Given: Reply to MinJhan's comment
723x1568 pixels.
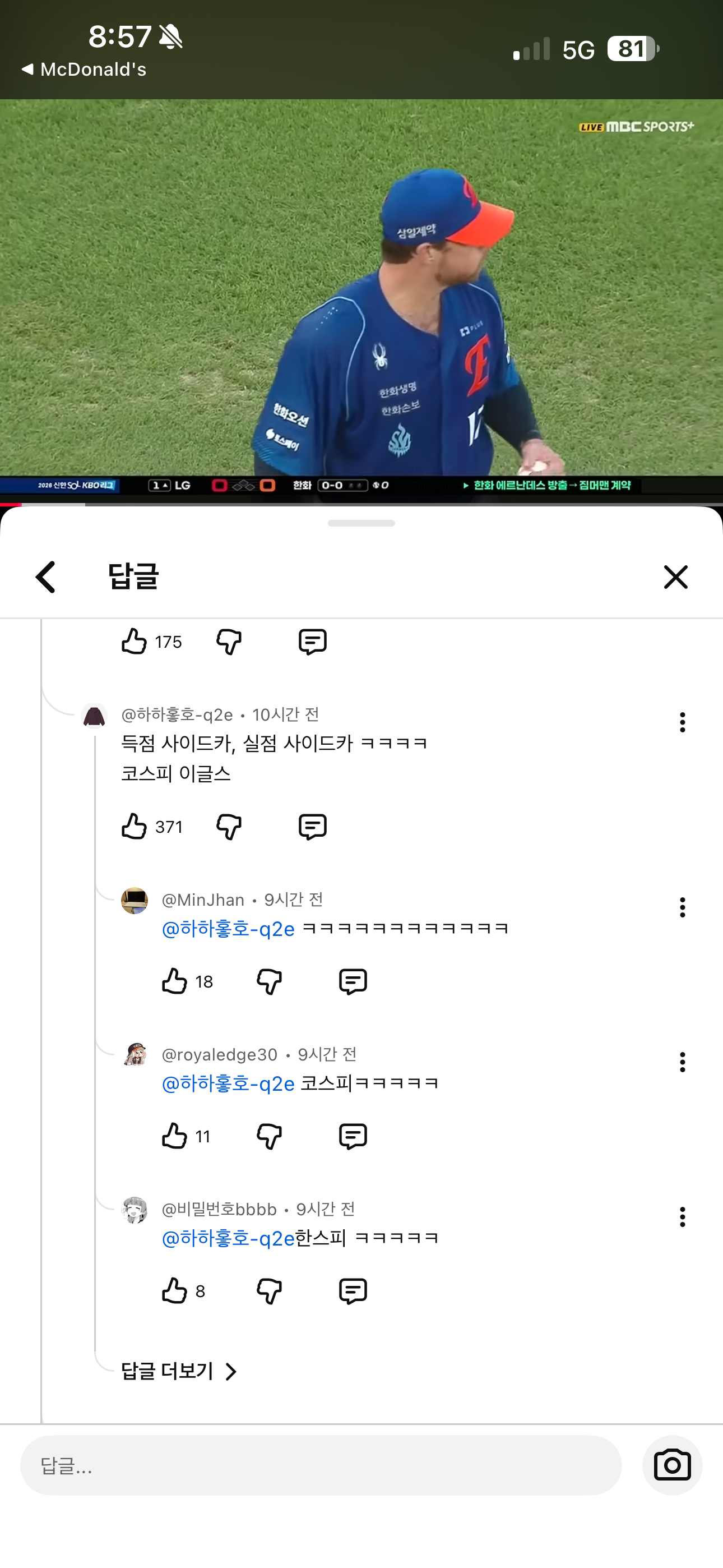Looking at the screenshot, I should click(353, 981).
